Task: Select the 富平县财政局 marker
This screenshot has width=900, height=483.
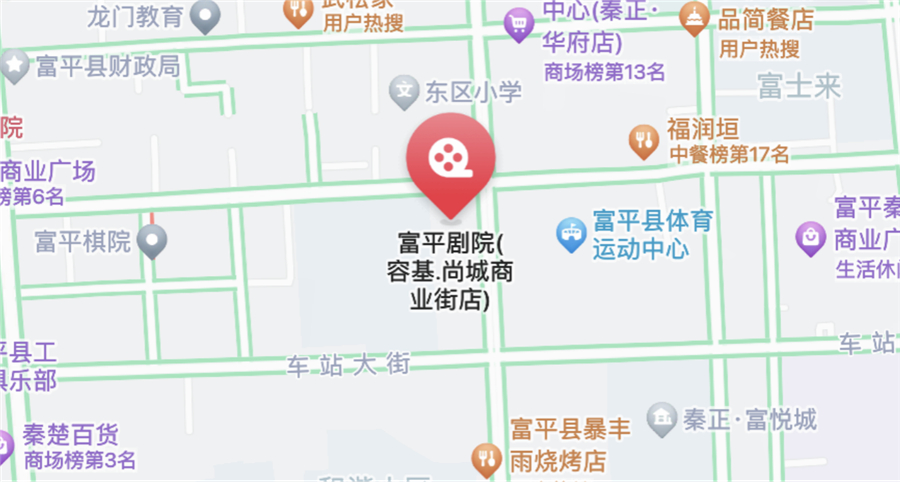Action: click(14, 67)
